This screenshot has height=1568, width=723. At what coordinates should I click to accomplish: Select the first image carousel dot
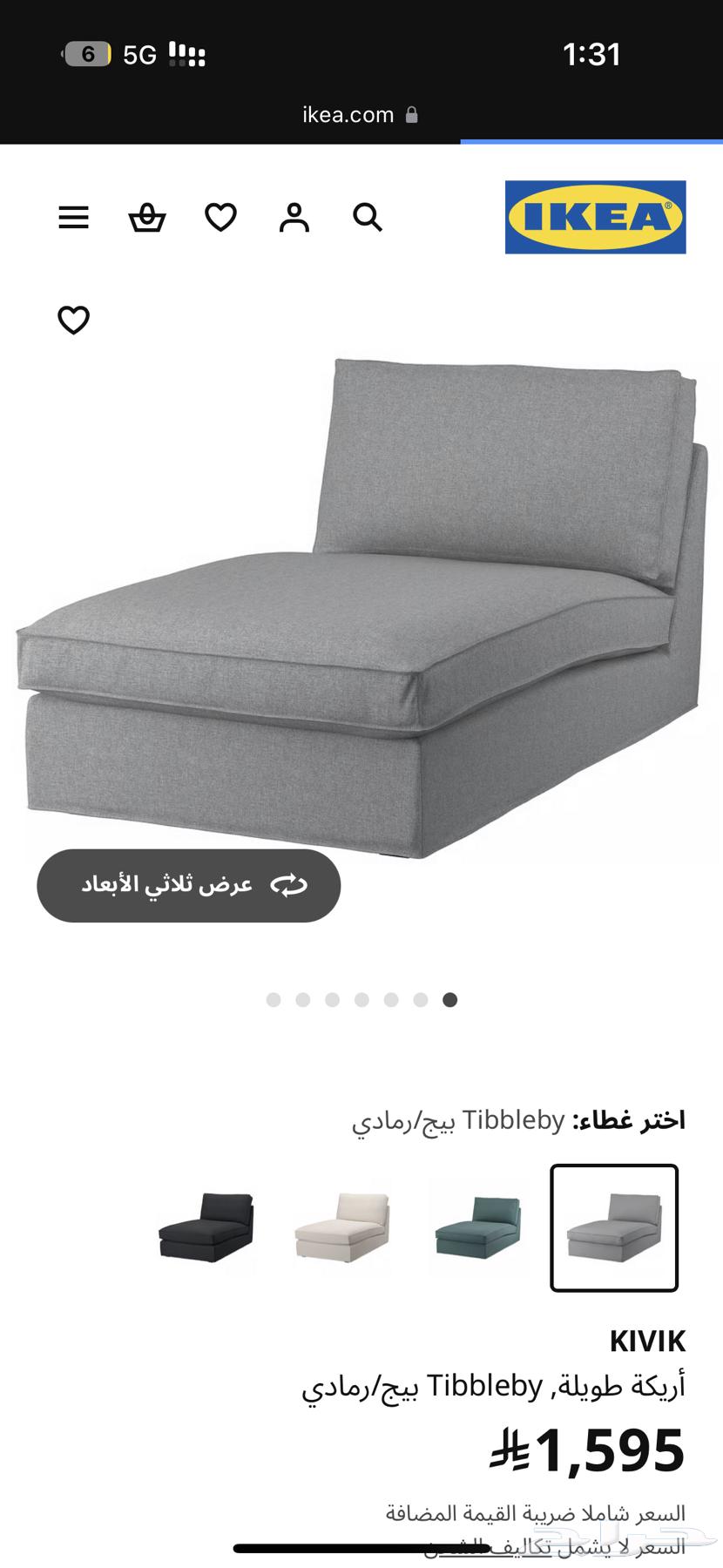coord(273,1000)
